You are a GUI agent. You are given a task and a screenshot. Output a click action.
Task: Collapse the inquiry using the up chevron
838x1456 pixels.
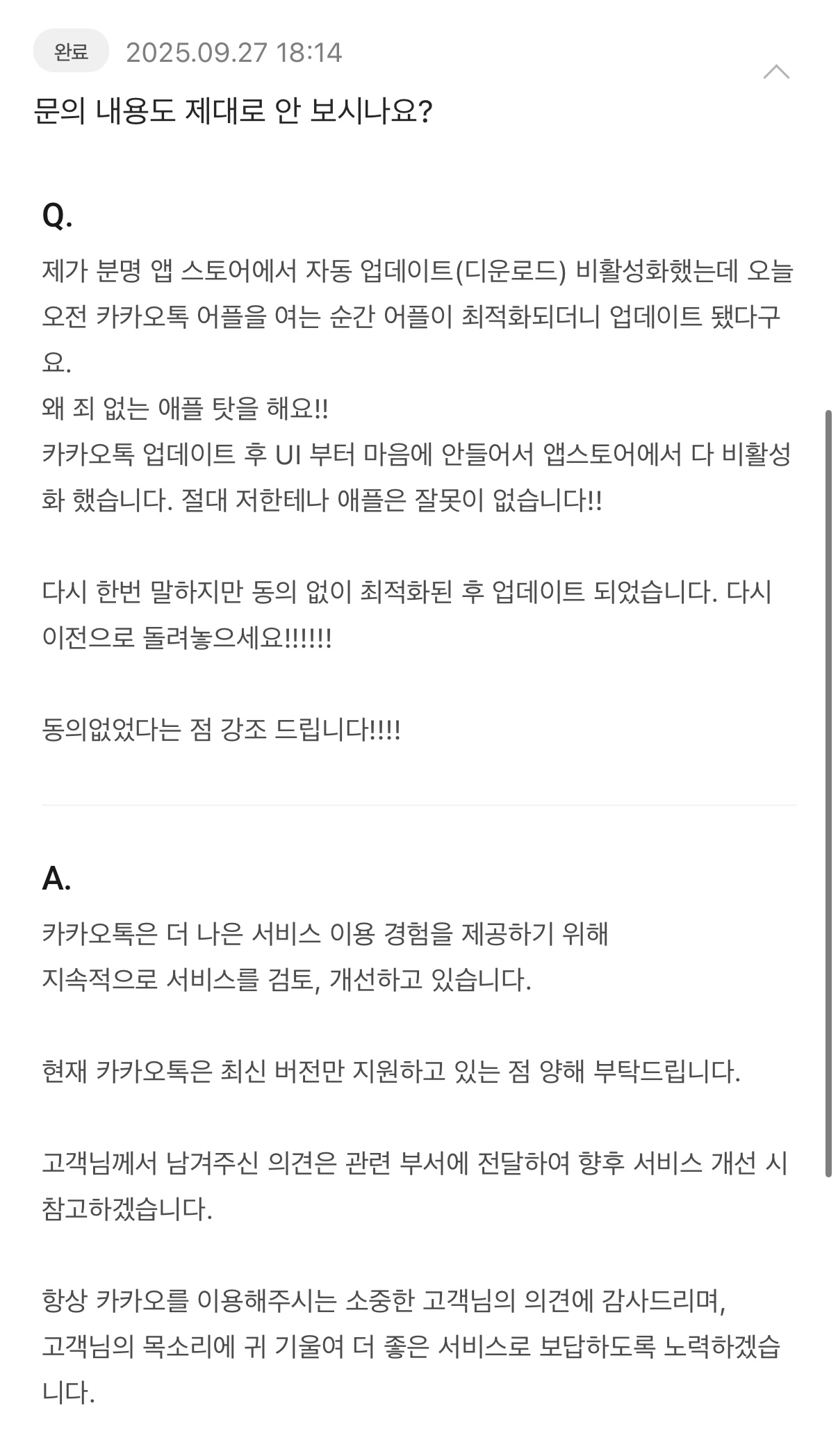point(775,72)
